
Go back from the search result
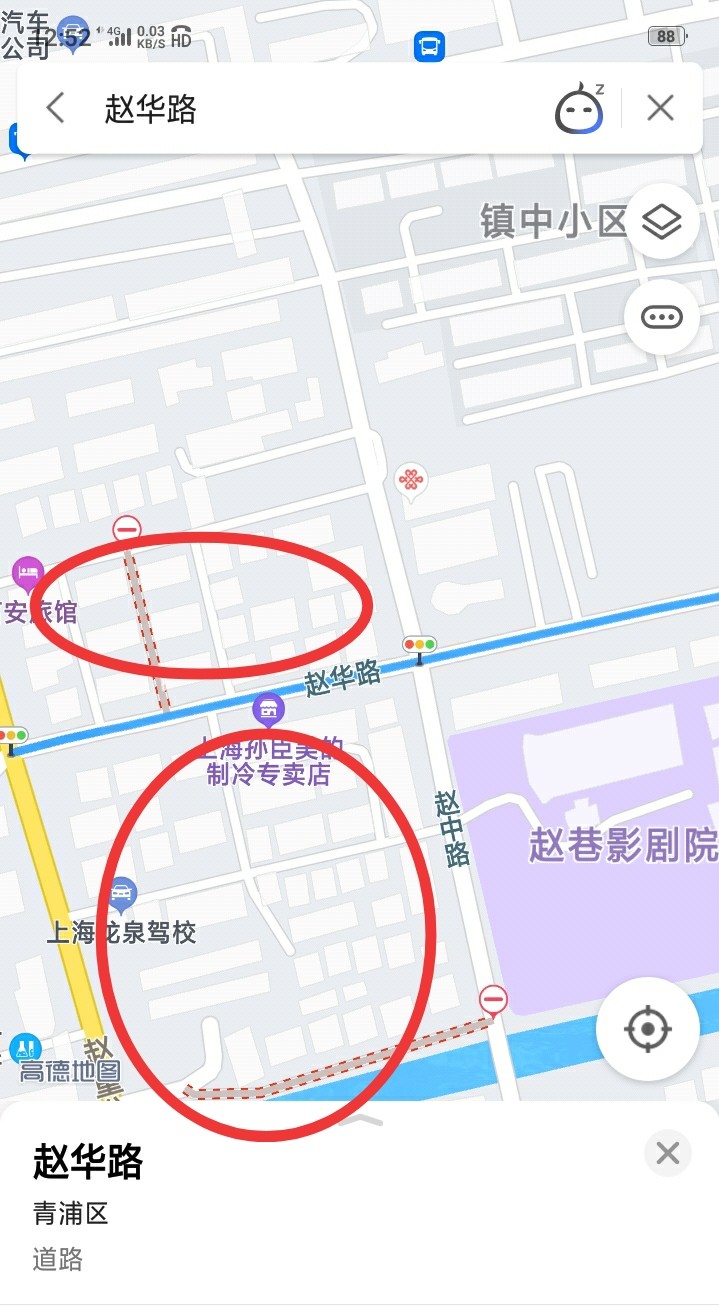click(x=56, y=108)
